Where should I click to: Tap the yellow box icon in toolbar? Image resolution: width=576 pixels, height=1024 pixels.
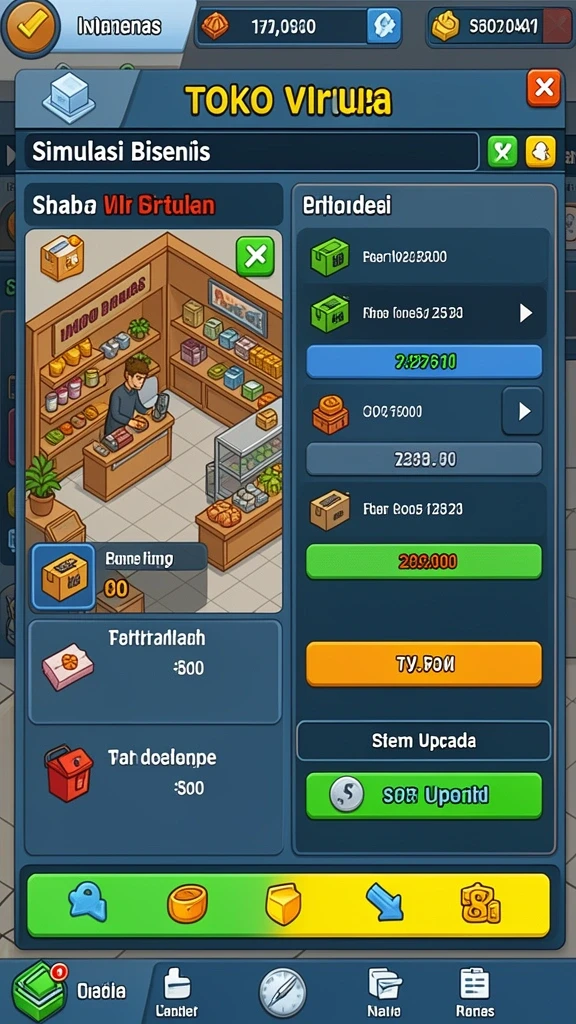[x=283, y=904]
